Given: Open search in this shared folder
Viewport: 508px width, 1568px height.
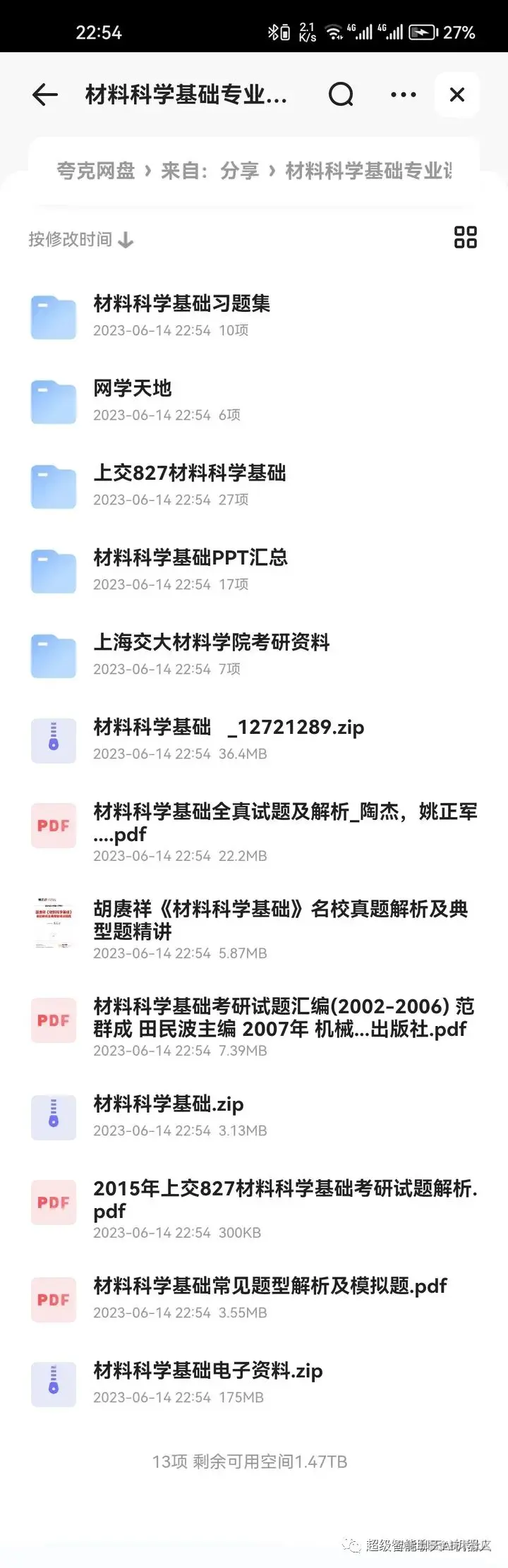Looking at the screenshot, I should (x=341, y=95).
